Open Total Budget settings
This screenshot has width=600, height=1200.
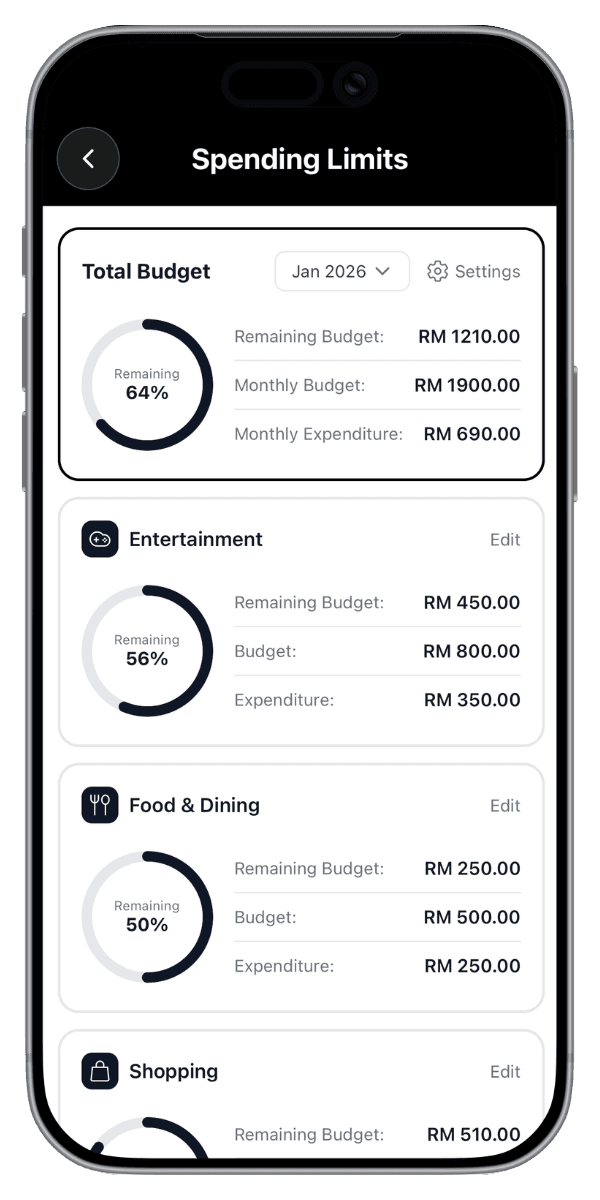474,271
